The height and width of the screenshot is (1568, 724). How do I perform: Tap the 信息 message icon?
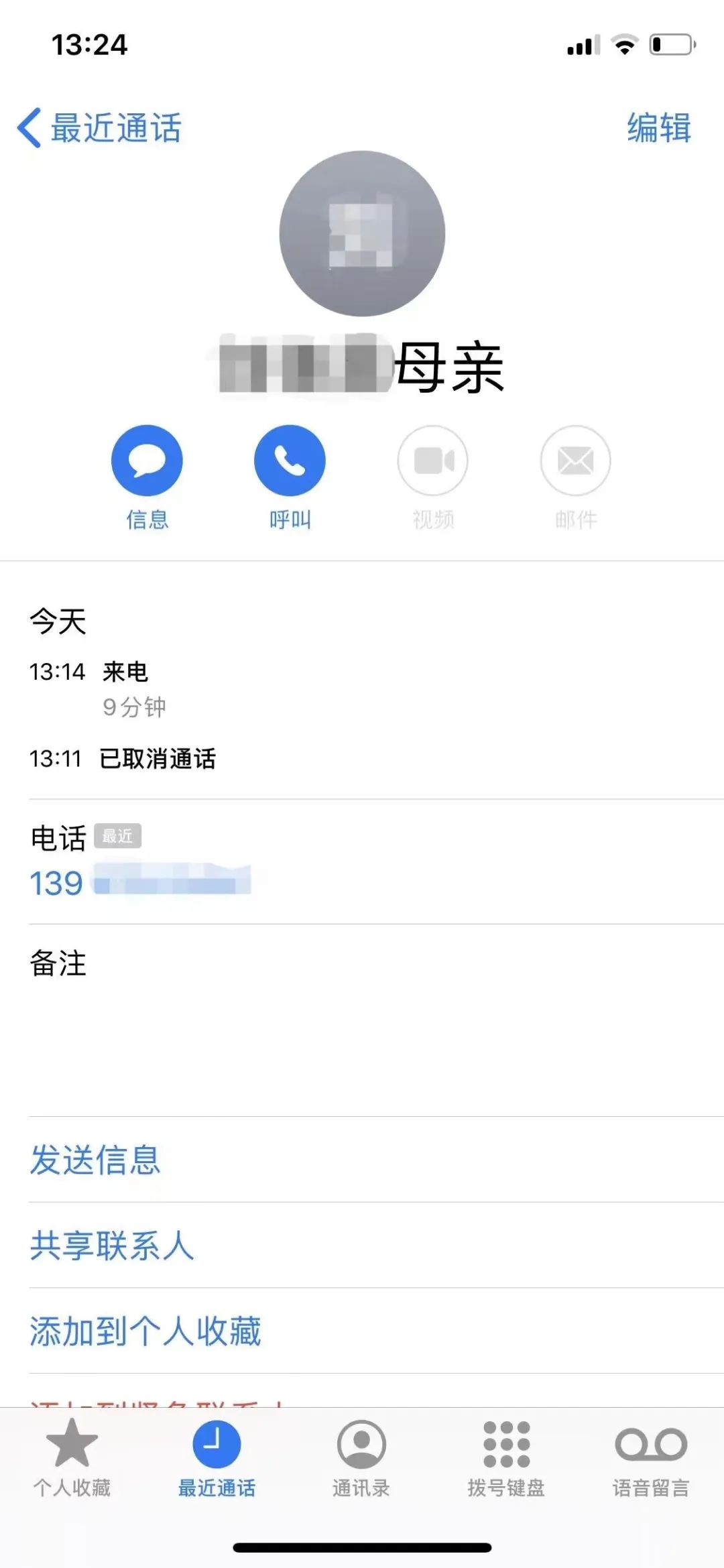[x=147, y=461]
